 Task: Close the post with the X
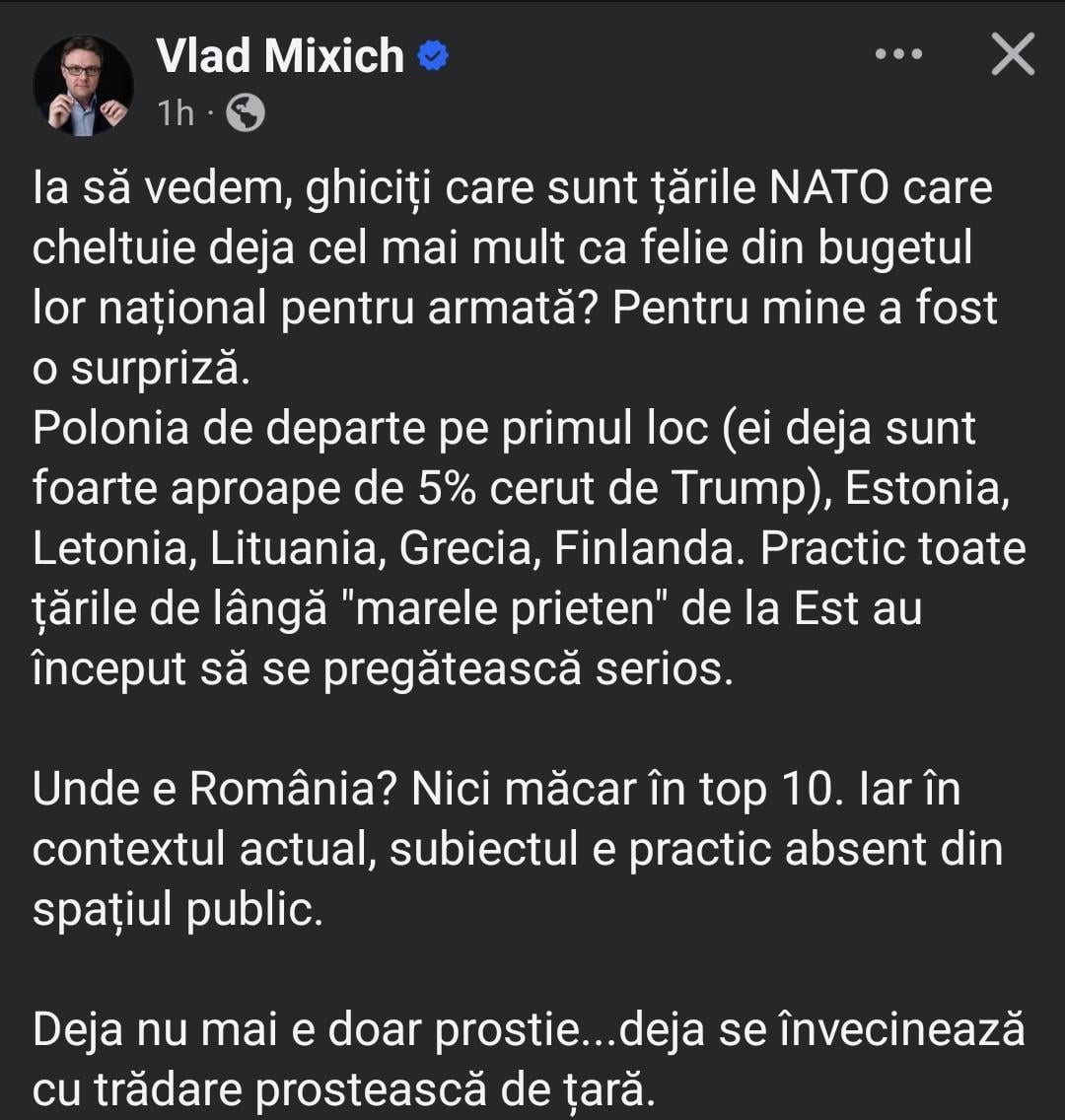pyautogui.click(x=1013, y=54)
